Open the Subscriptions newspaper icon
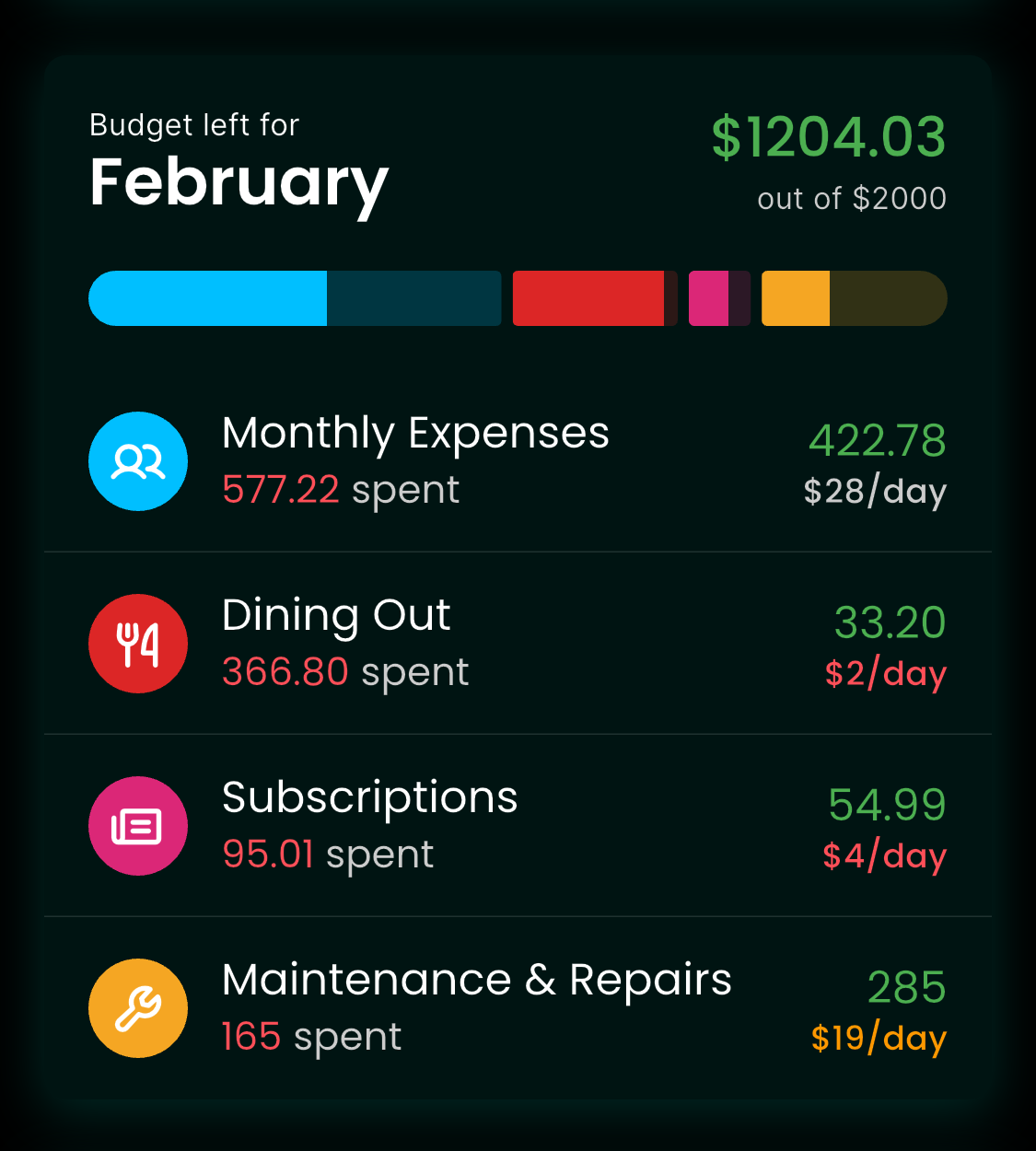The image size is (1036, 1151). 137,825
